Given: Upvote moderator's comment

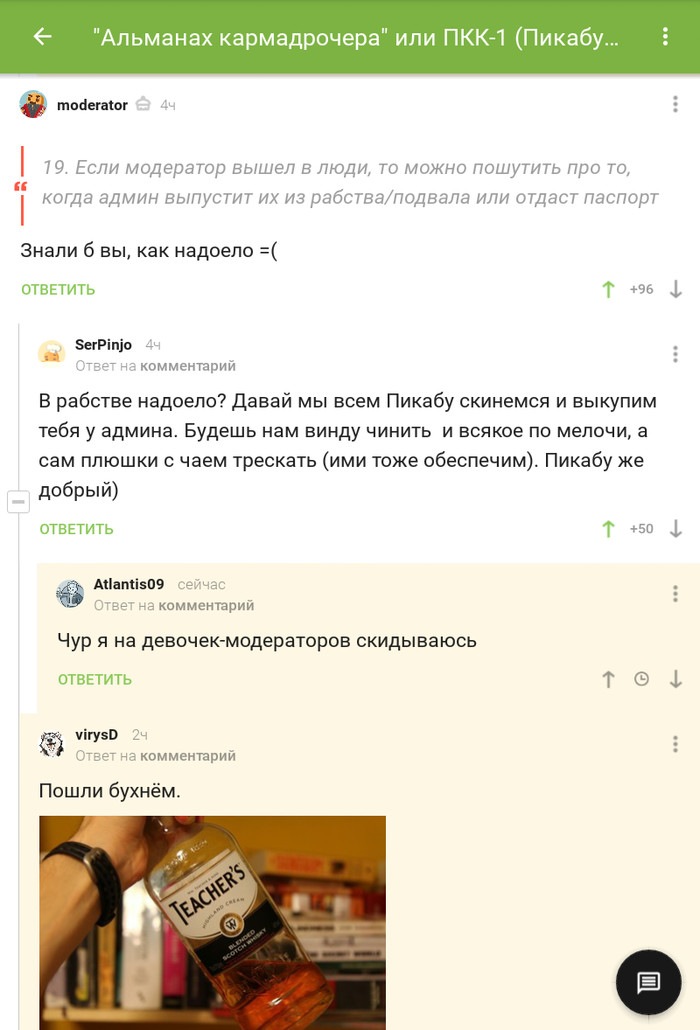Looking at the screenshot, I should click(x=608, y=289).
